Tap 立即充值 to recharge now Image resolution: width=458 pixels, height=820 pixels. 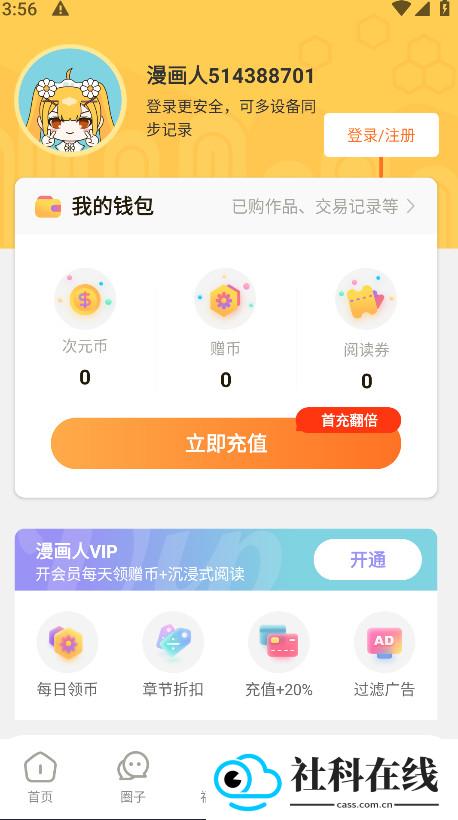click(x=226, y=443)
